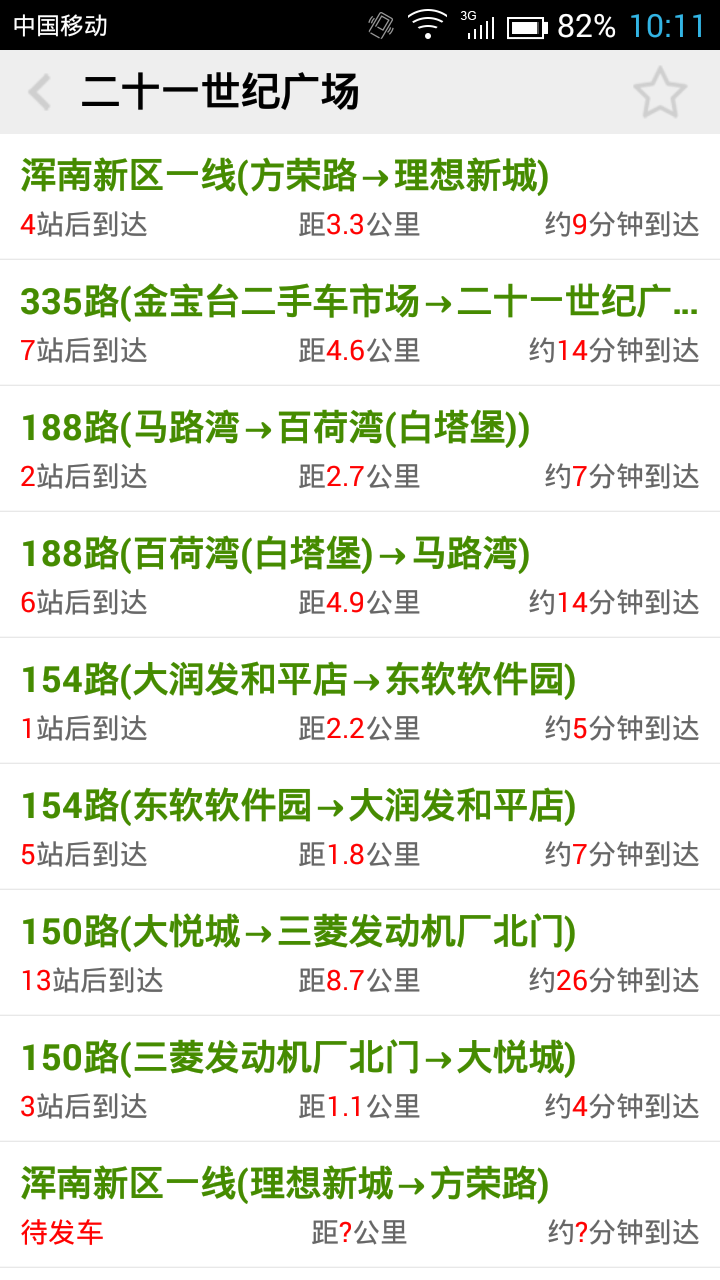Go back using the header arrow
The width and height of the screenshot is (720, 1280).
click(40, 93)
